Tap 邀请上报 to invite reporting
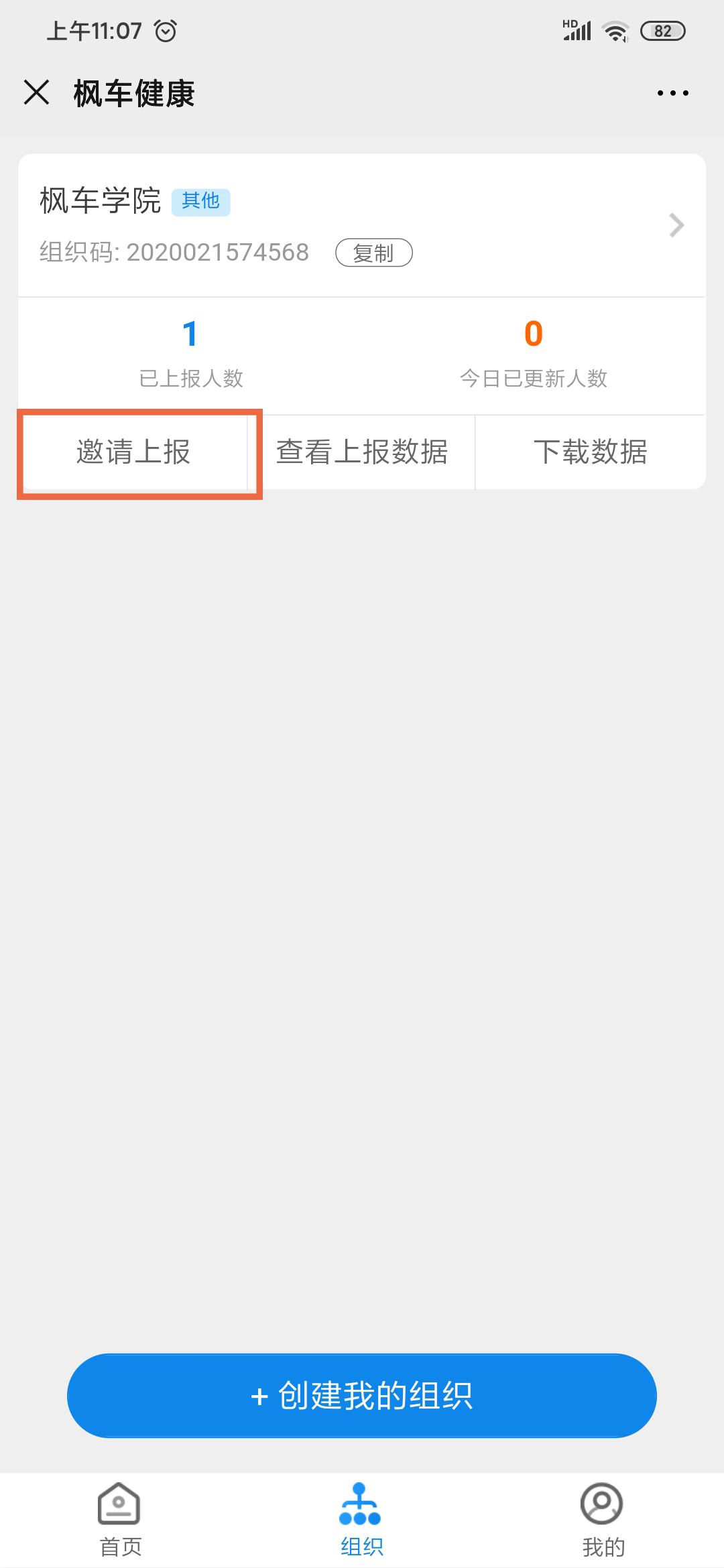Image resolution: width=724 pixels, height=1568 pixels. 134,452
